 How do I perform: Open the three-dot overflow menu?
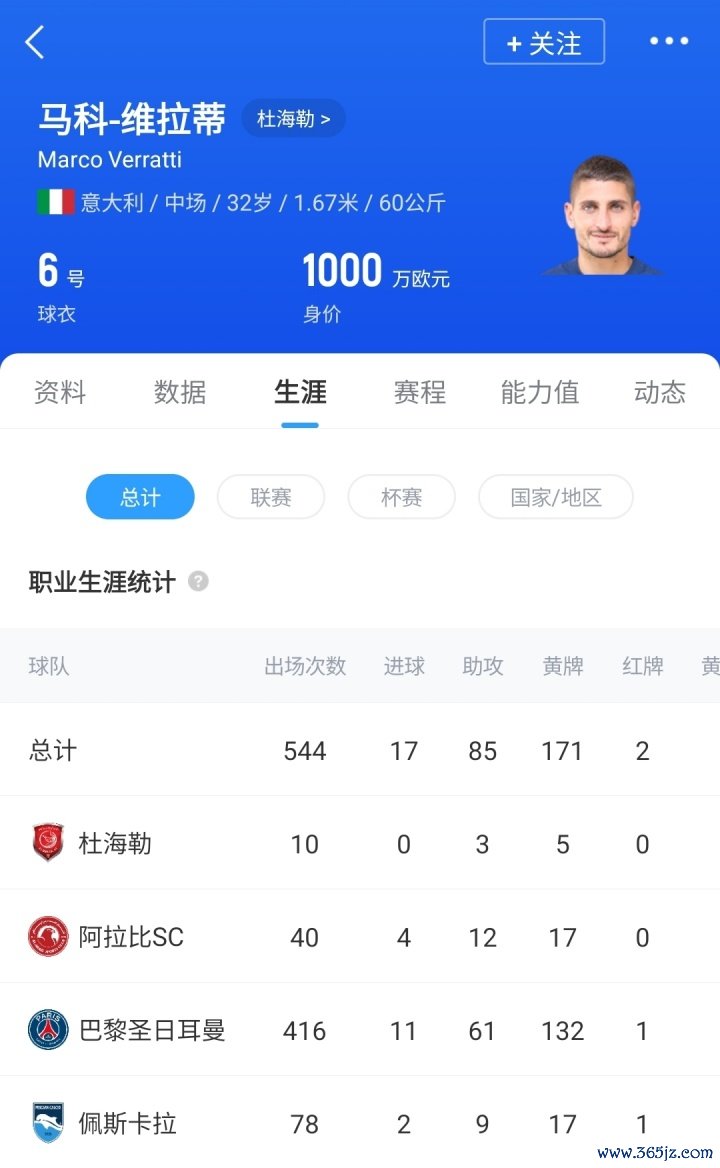click(x=669, y=42)
